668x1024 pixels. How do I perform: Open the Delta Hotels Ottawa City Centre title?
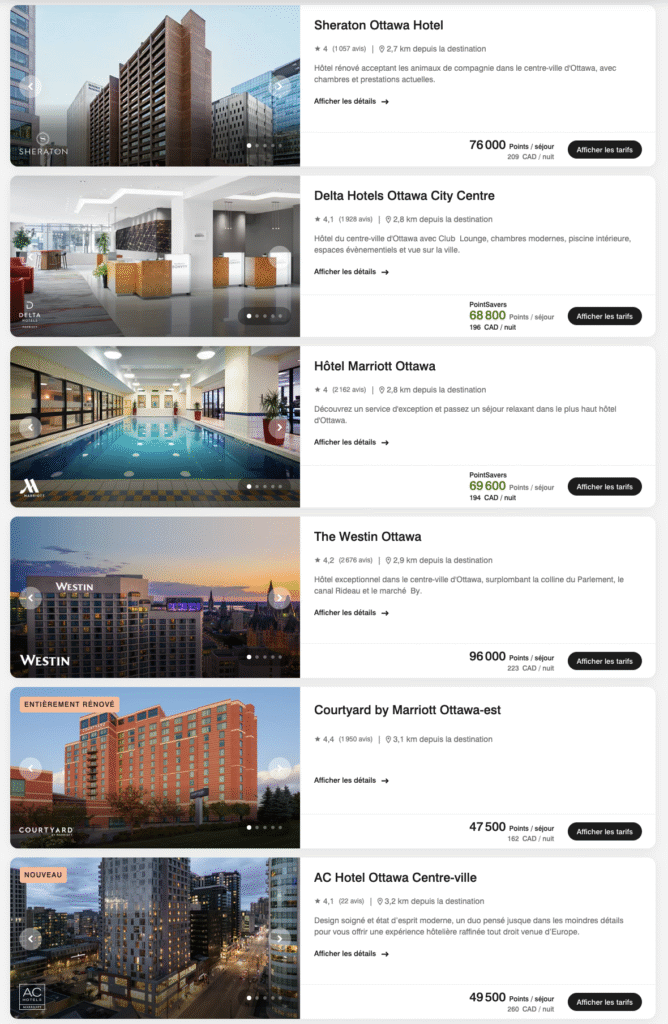tap(404, 196)
